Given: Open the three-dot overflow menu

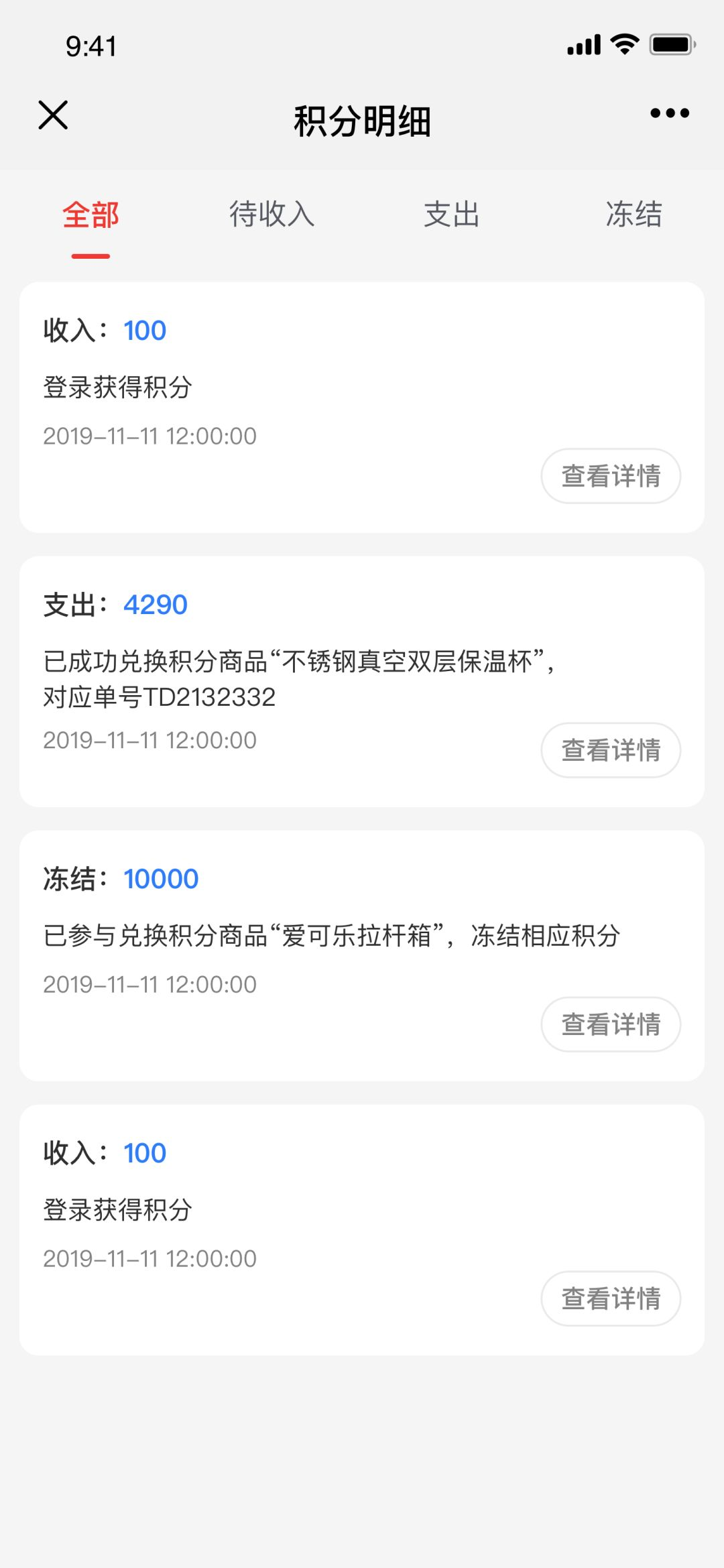Looking at the screenshot, I should (669, 113).
